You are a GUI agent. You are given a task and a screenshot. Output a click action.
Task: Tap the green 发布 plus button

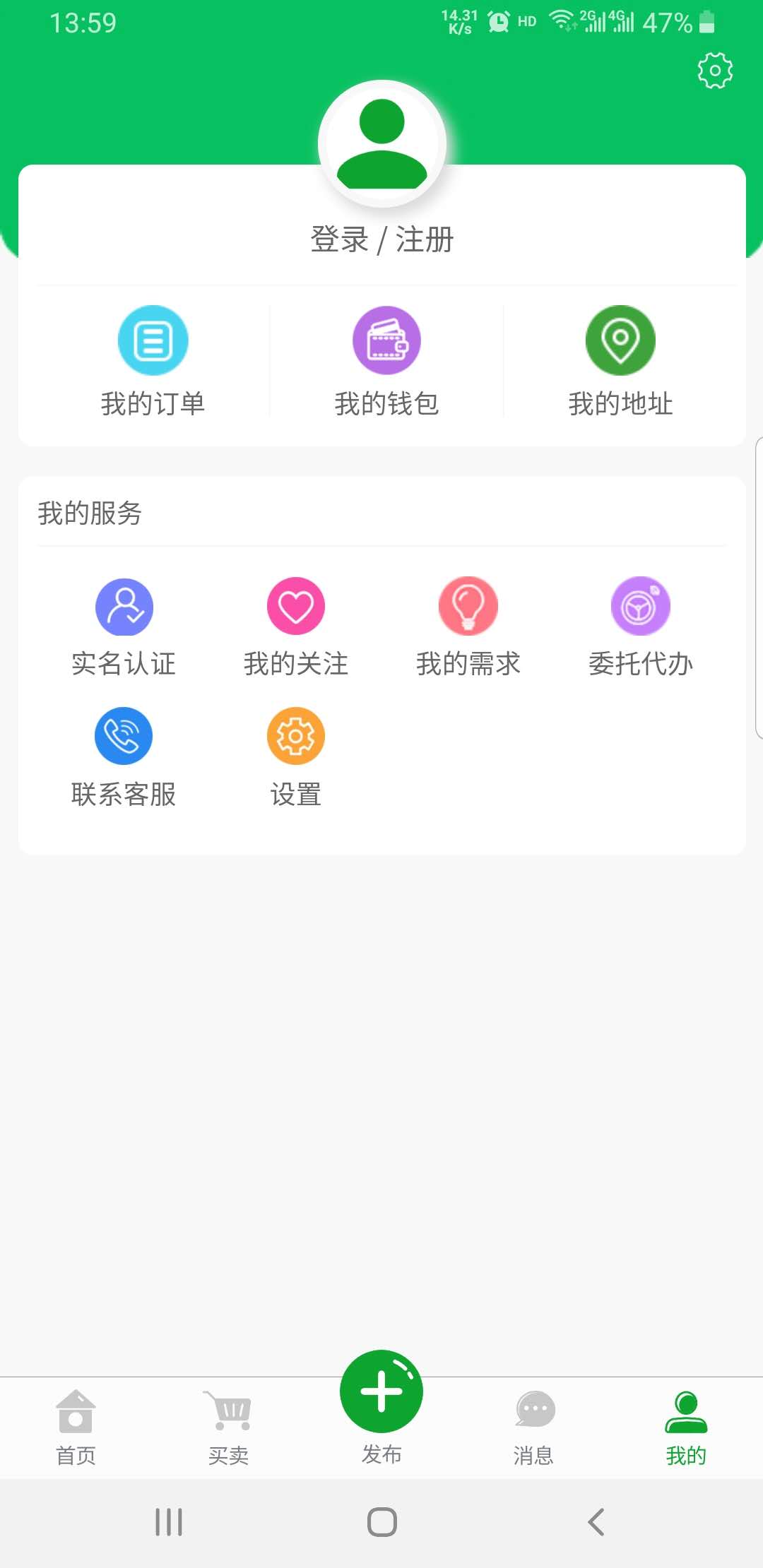click(381, 1391)
